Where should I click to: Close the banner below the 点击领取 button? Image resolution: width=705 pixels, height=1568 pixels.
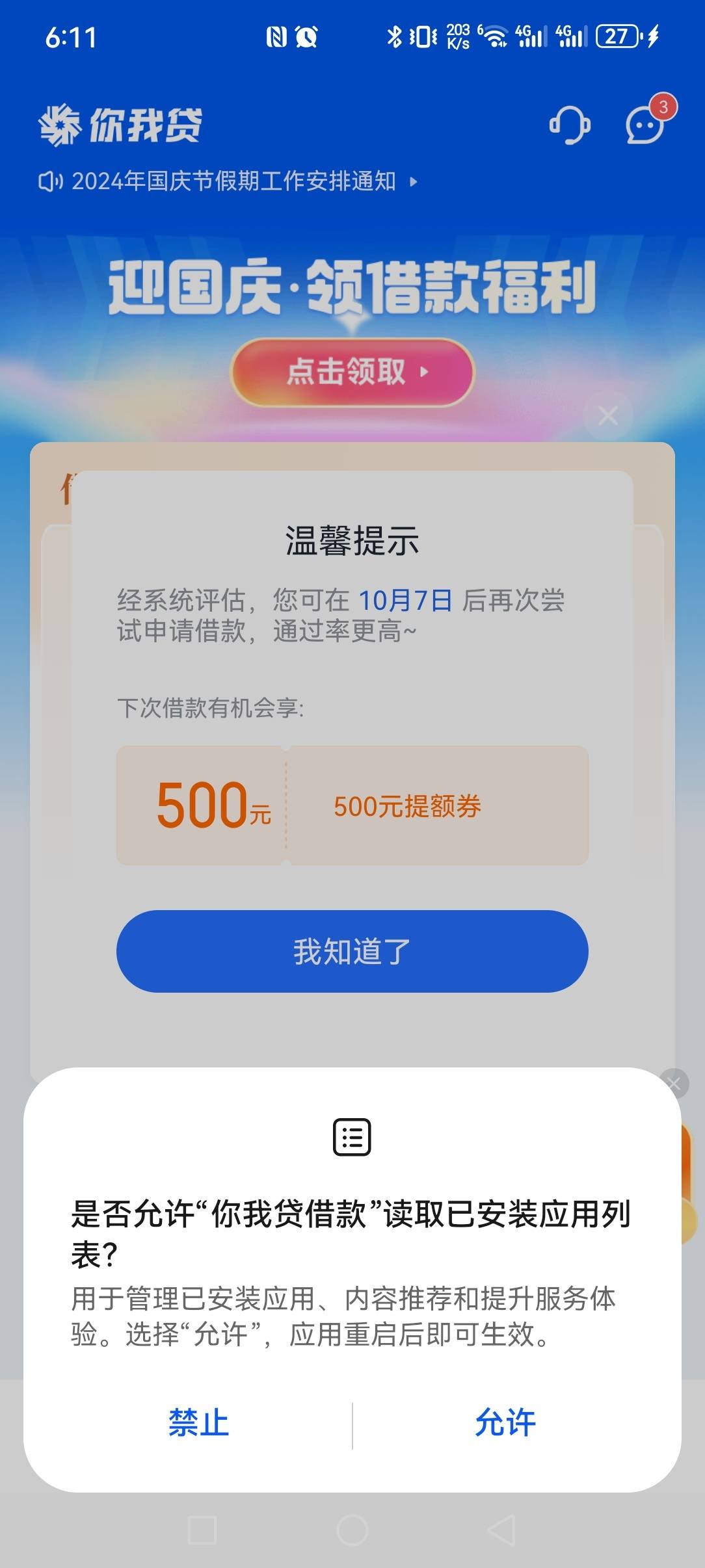[608, 415]
